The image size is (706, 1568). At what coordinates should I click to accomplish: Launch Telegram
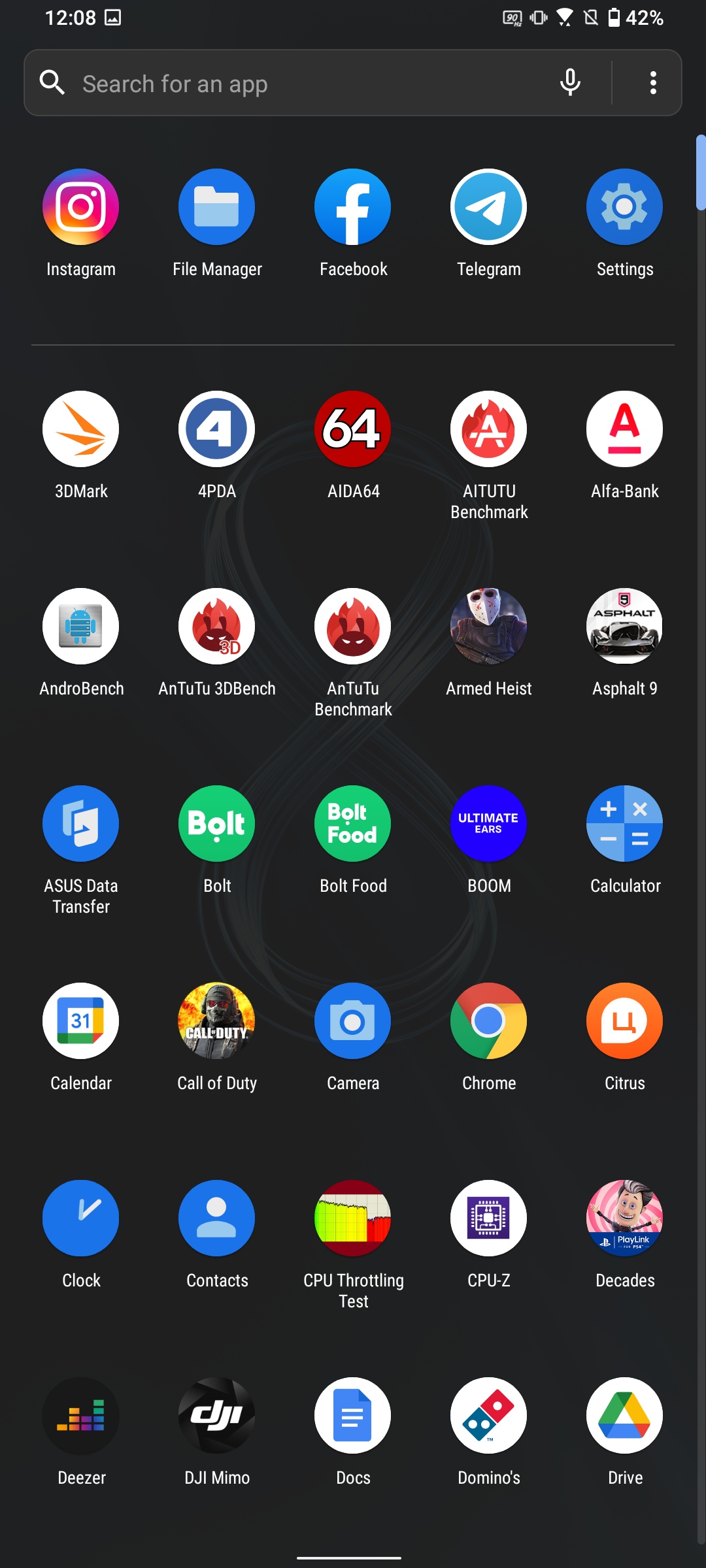tap(489, 207)
